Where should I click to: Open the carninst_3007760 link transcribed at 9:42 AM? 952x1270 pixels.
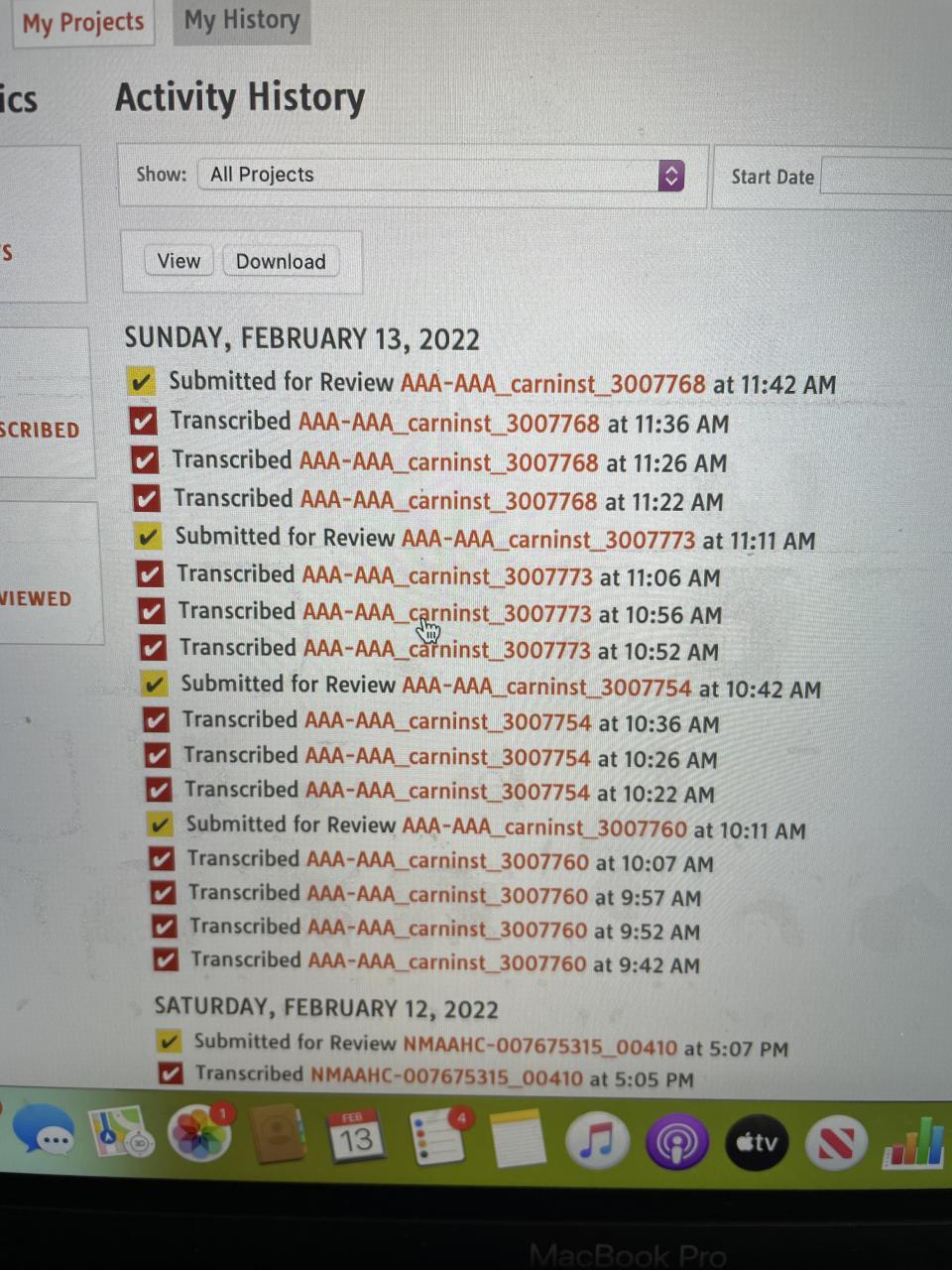446,962
